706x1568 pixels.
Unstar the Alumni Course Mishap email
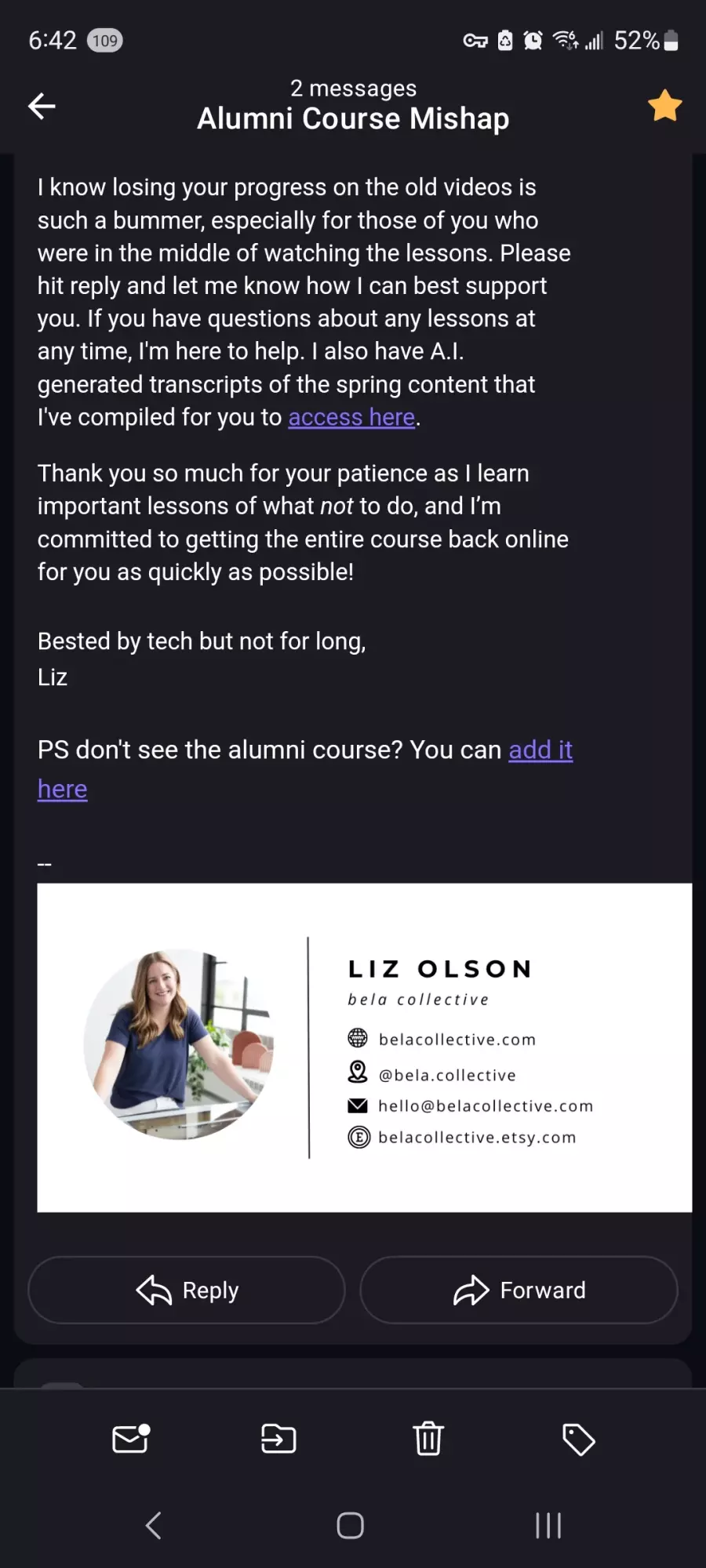(x=664, y=106)
